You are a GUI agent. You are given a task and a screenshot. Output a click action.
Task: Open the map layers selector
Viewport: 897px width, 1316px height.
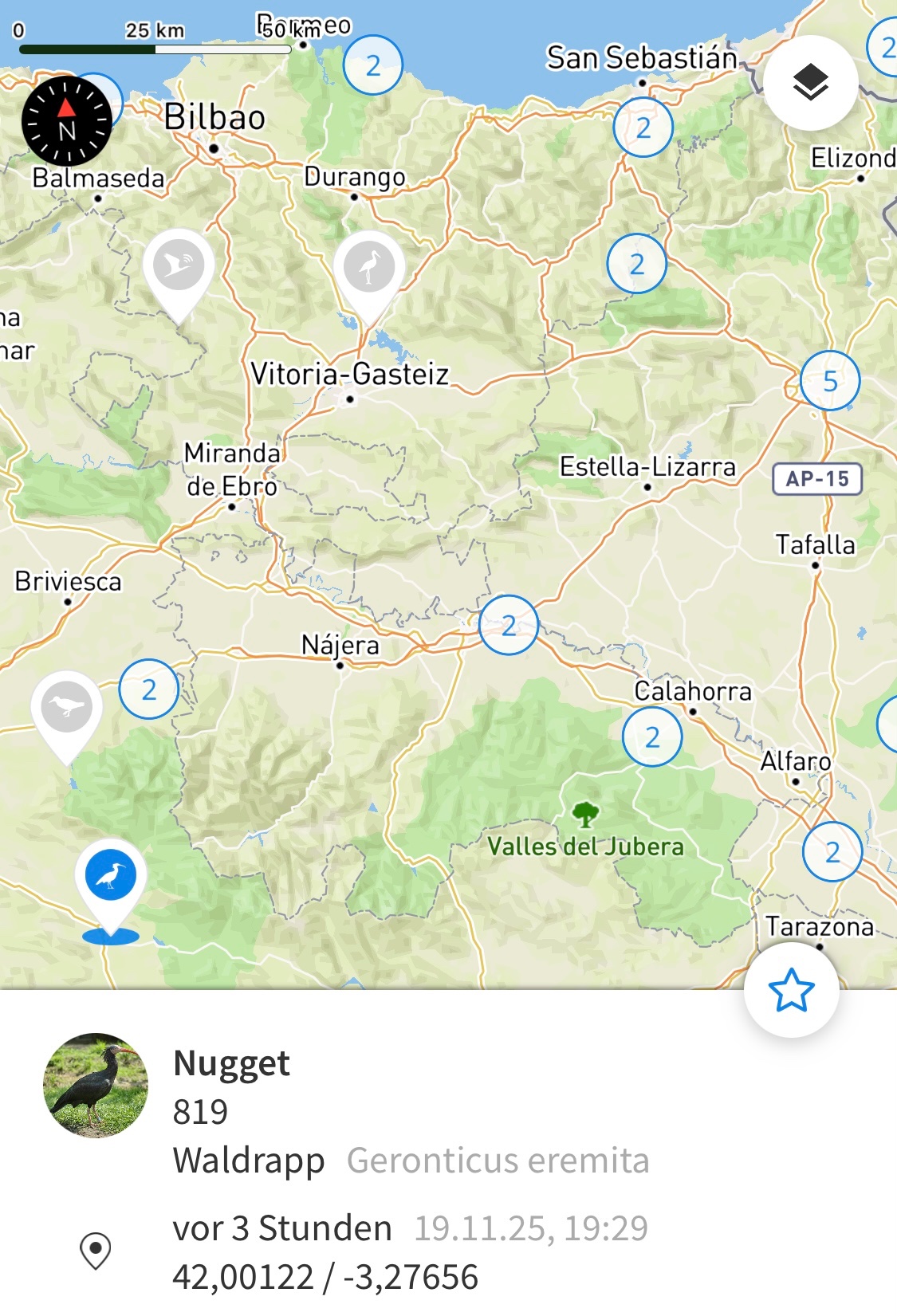click(x=810, y=83)
